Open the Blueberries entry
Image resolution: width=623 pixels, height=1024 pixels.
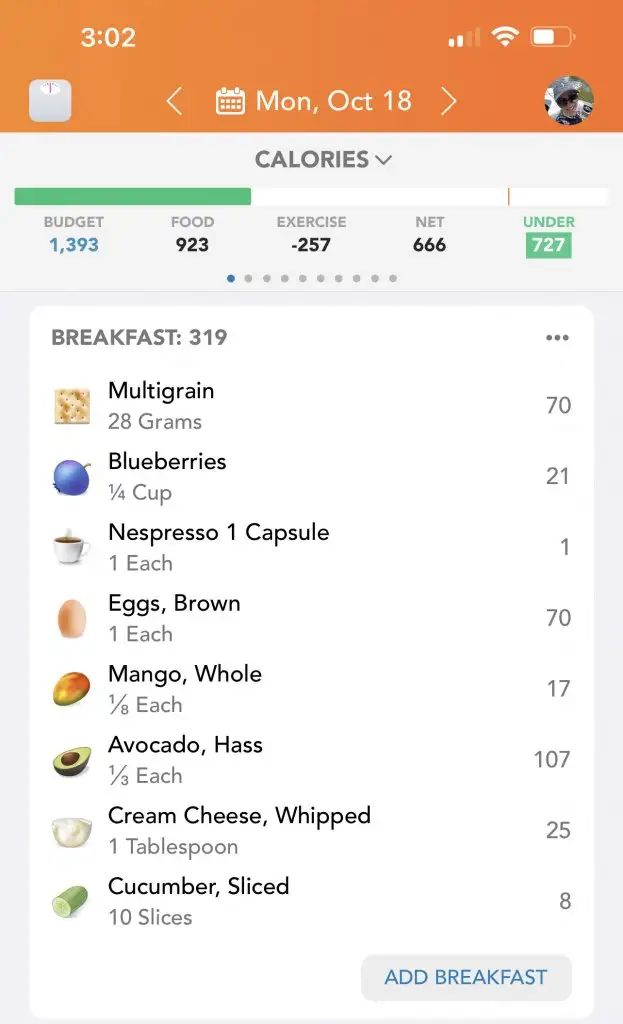[311, 476]
